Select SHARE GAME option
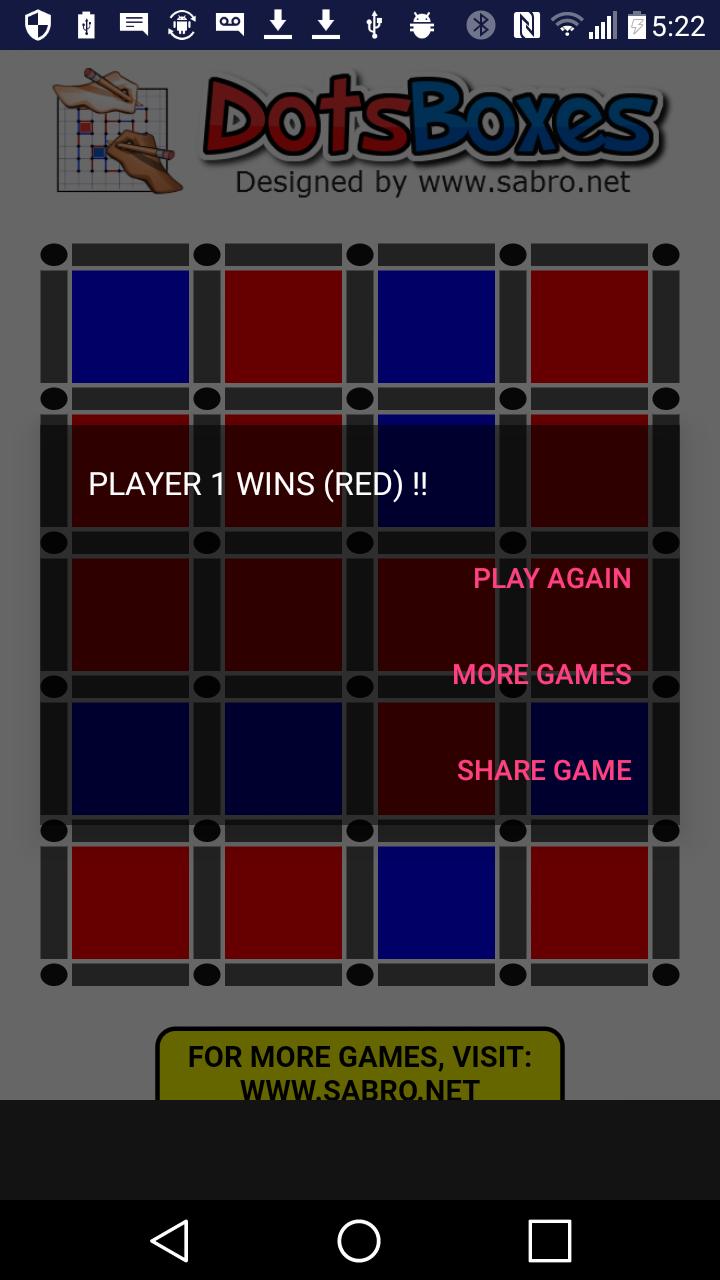This screenshot has height=1280, width=720. click(x=544, y=770)
